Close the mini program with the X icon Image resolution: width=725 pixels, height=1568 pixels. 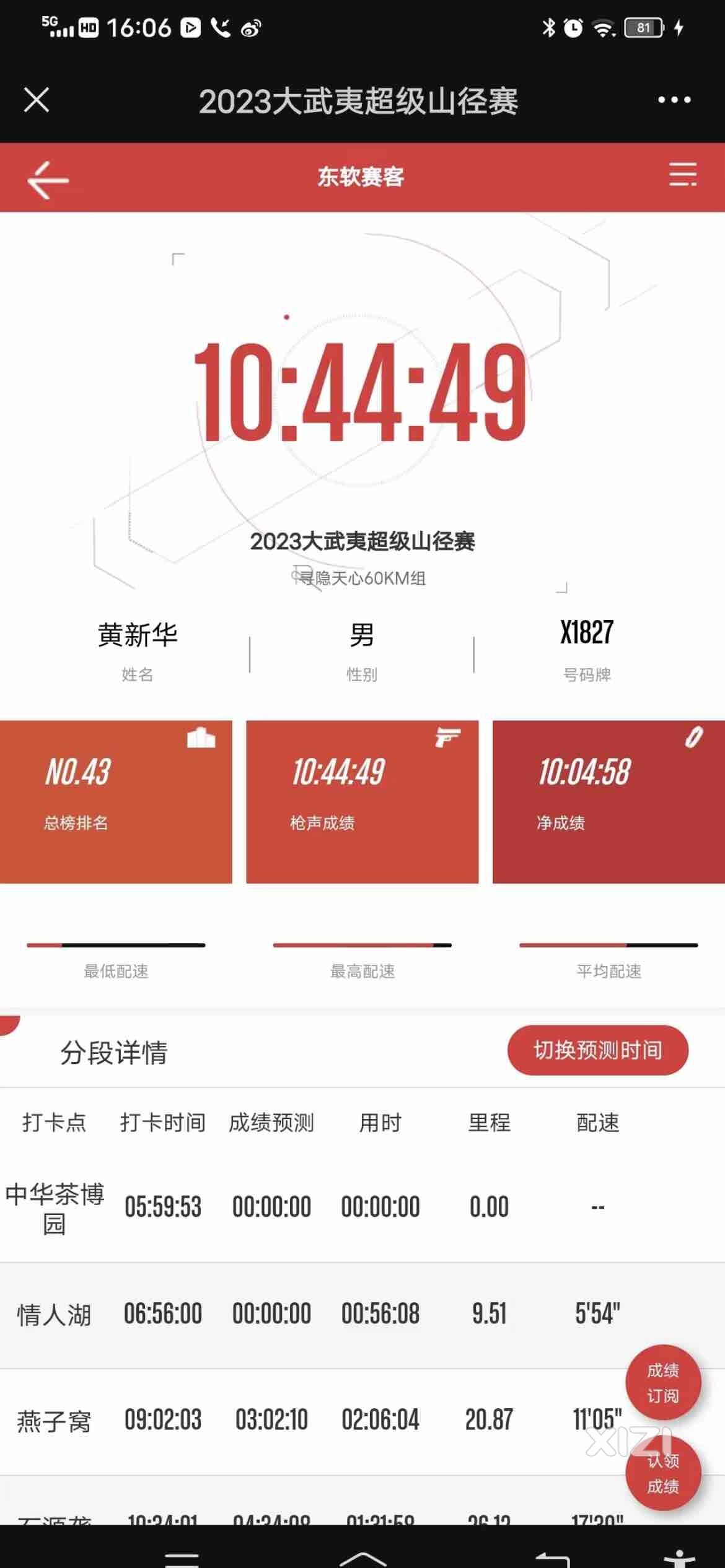[x=36, y=100]
